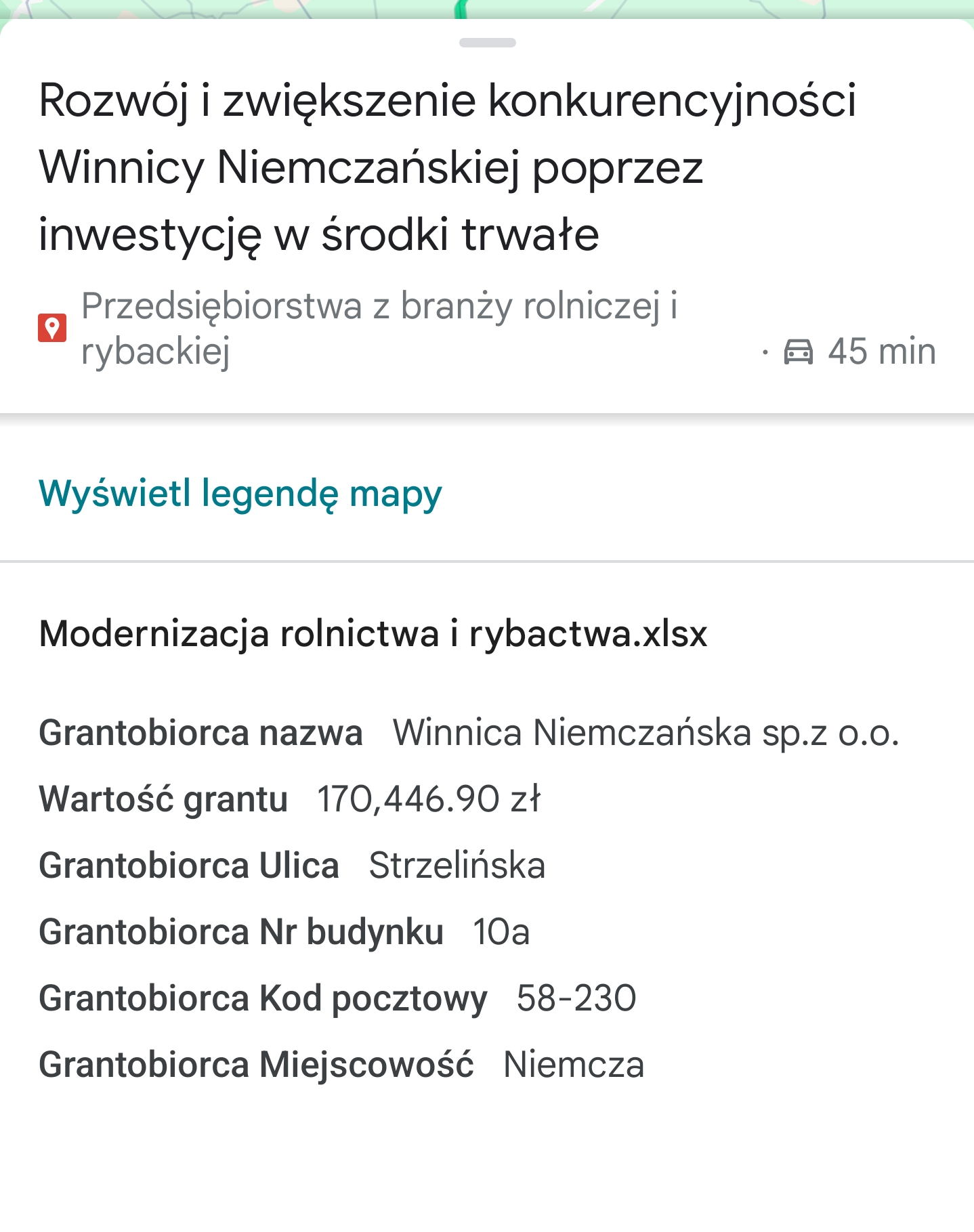This screenshot has height=1232, width=974.
Task: Tap the bottom sheet drag handle
Action: (x=487, y=43)
